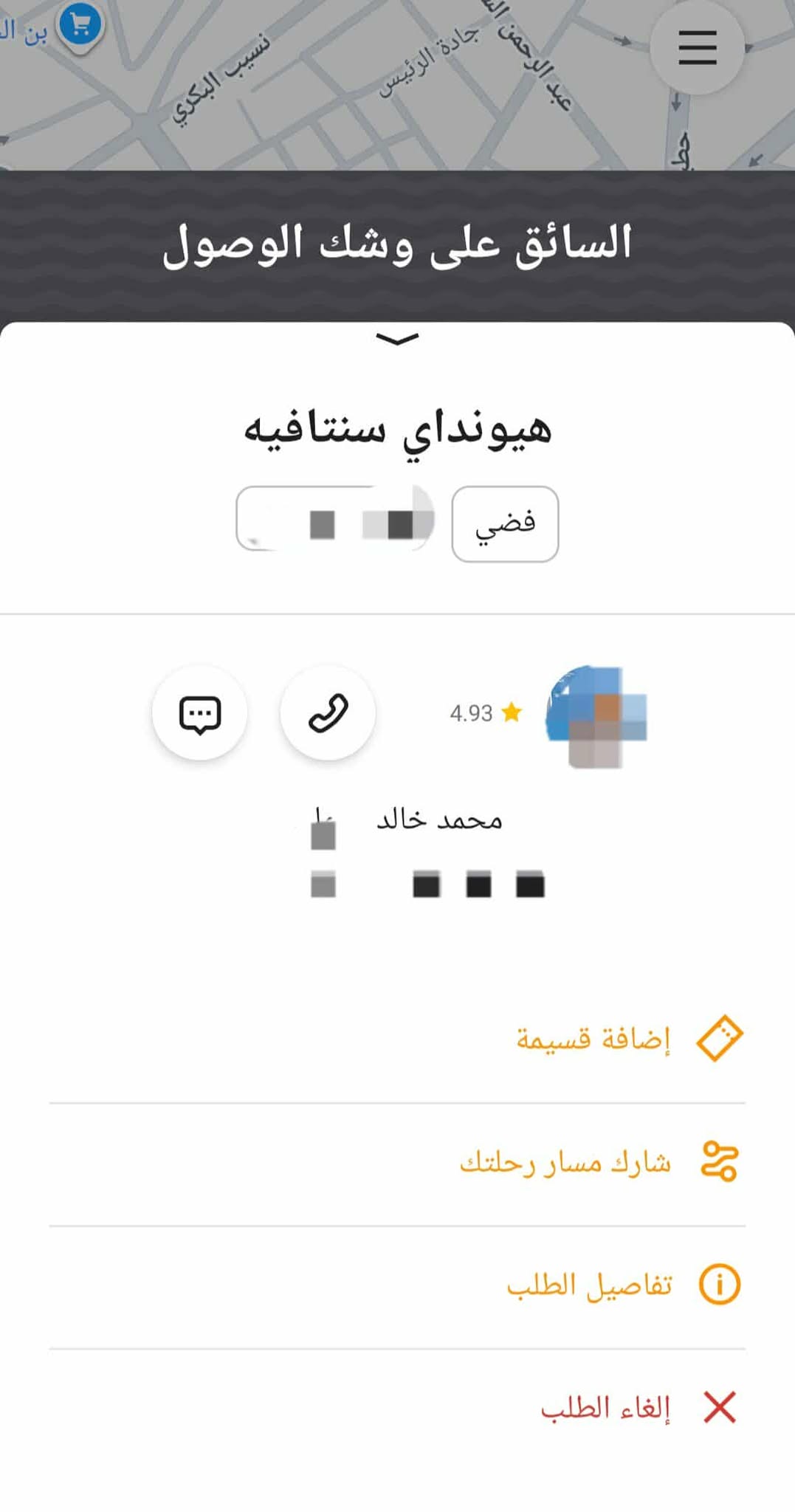Screen dimensions: 795x1512
Task: View the driver's profile photo
Action: click(x=595, y=715)
